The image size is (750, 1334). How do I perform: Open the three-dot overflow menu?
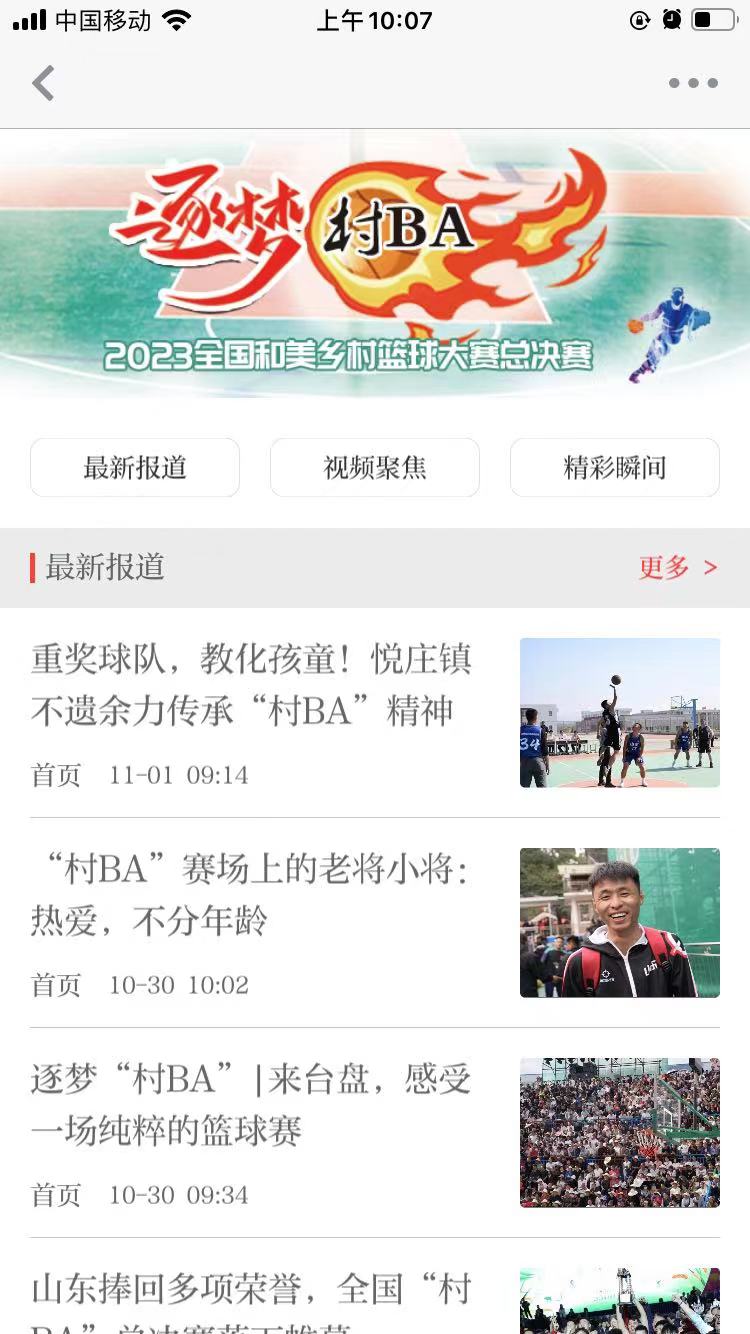pos(693,83)
